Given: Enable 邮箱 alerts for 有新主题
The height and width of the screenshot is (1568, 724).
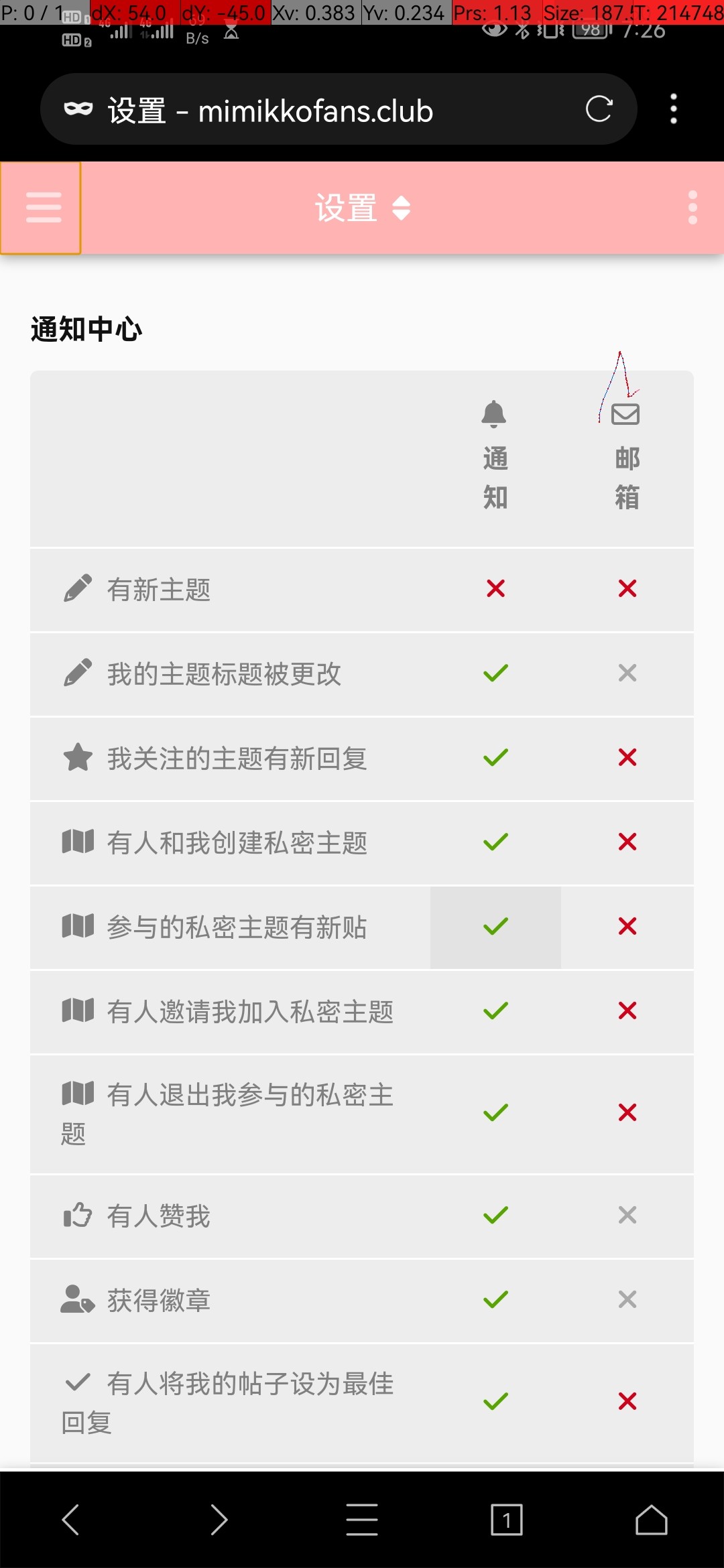Looking at the screenshot, I should pyautogui.click(x=627, y=588).
